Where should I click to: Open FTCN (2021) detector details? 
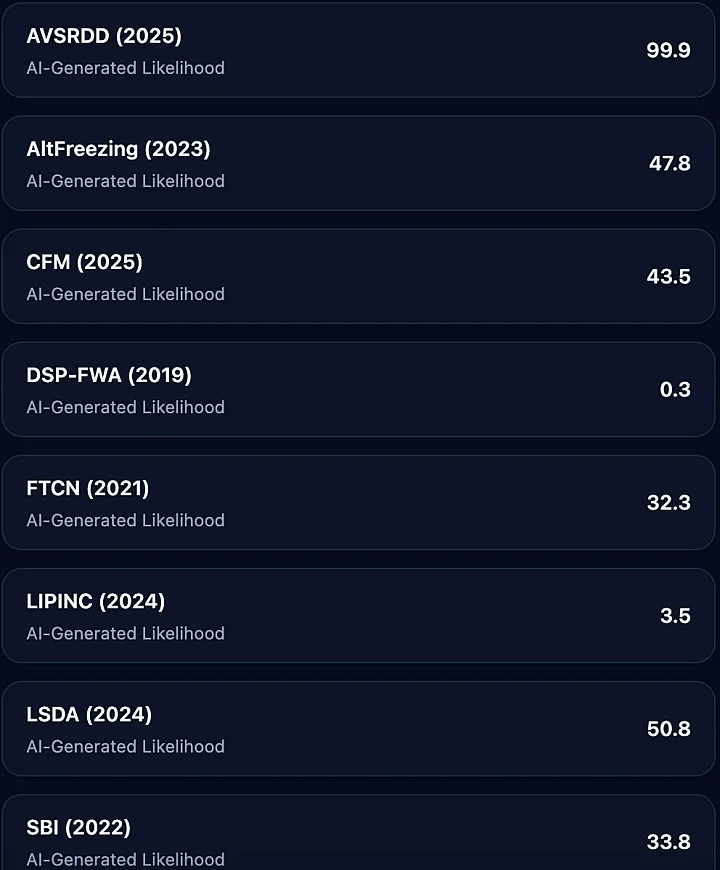pos(358,502)
